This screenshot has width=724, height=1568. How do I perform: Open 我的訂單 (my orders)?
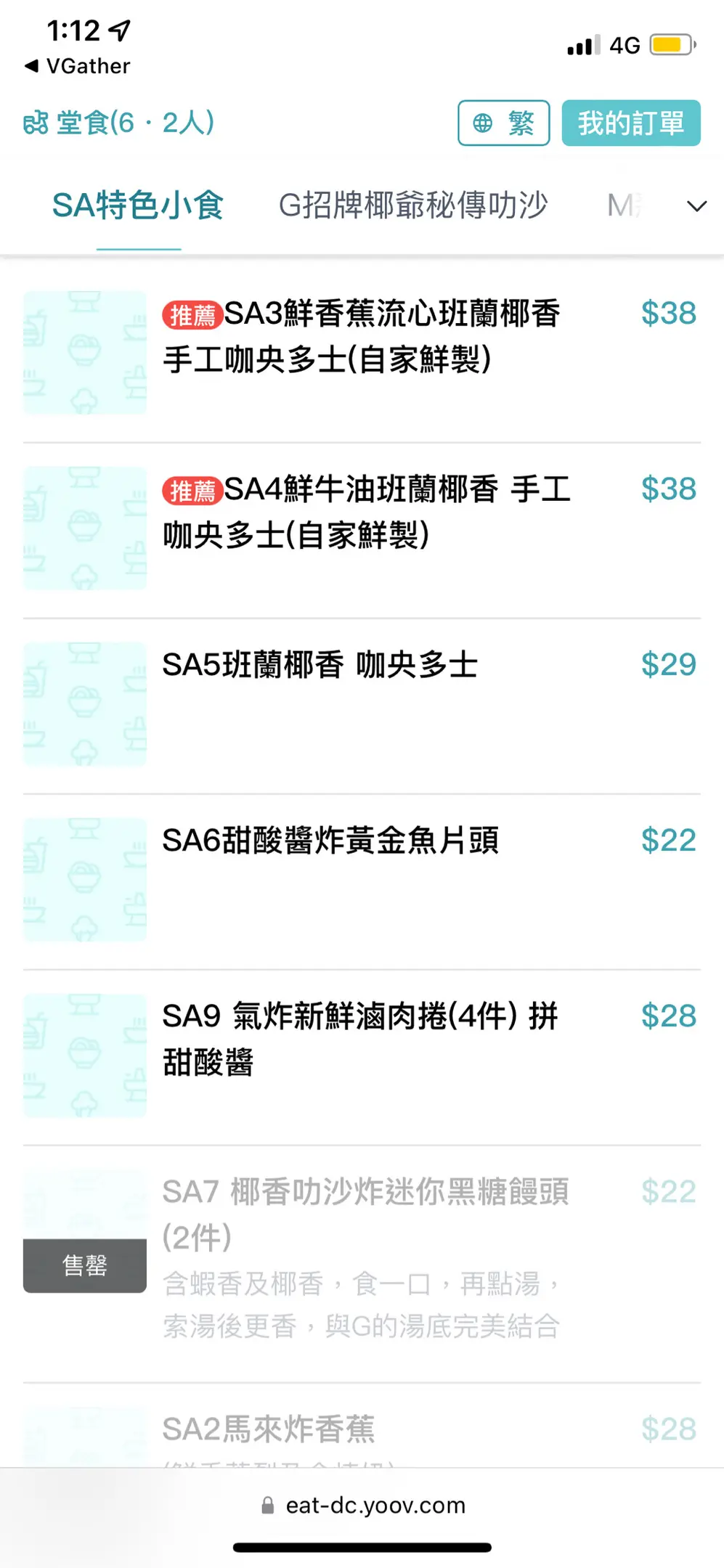point(630,123)
